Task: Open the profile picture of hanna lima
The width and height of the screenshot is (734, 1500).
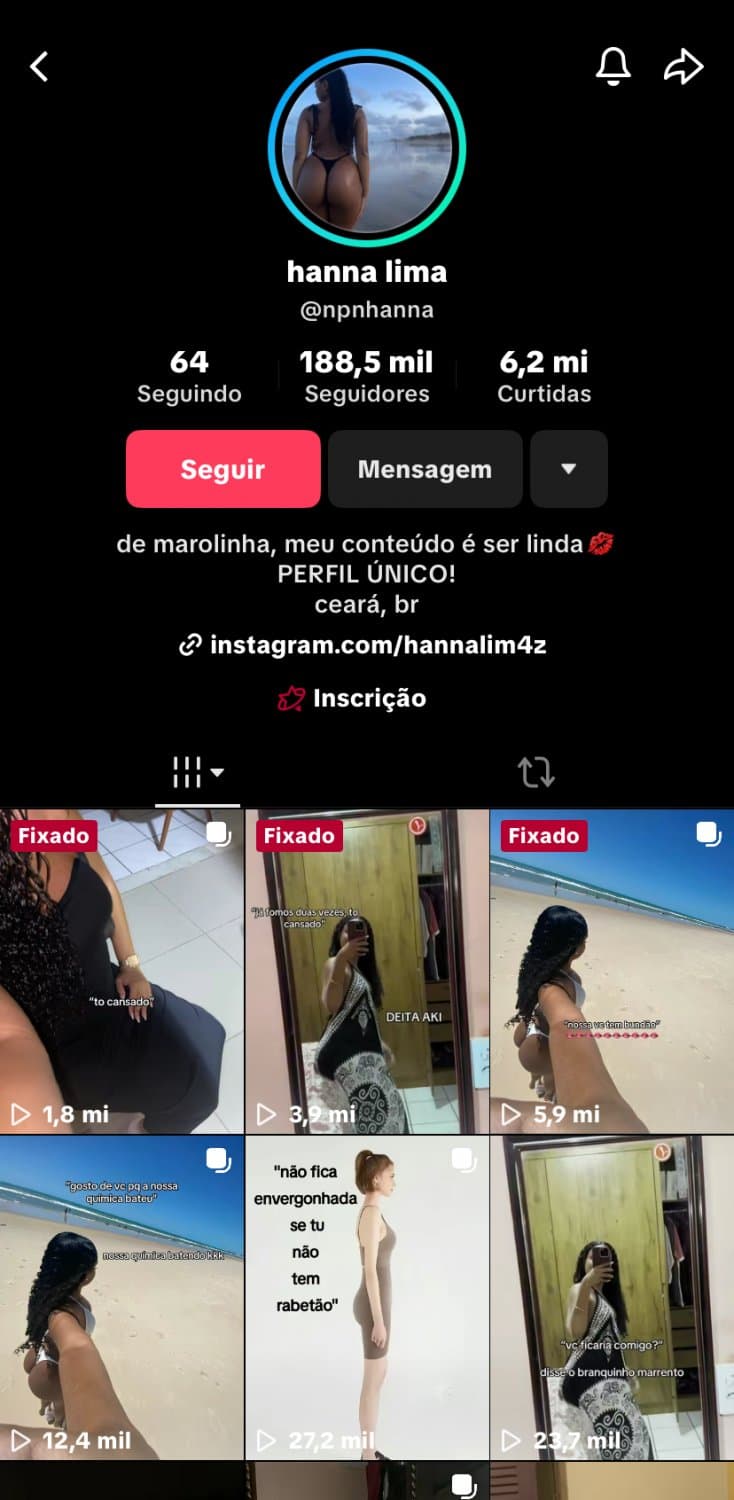Action: (366, 148)
